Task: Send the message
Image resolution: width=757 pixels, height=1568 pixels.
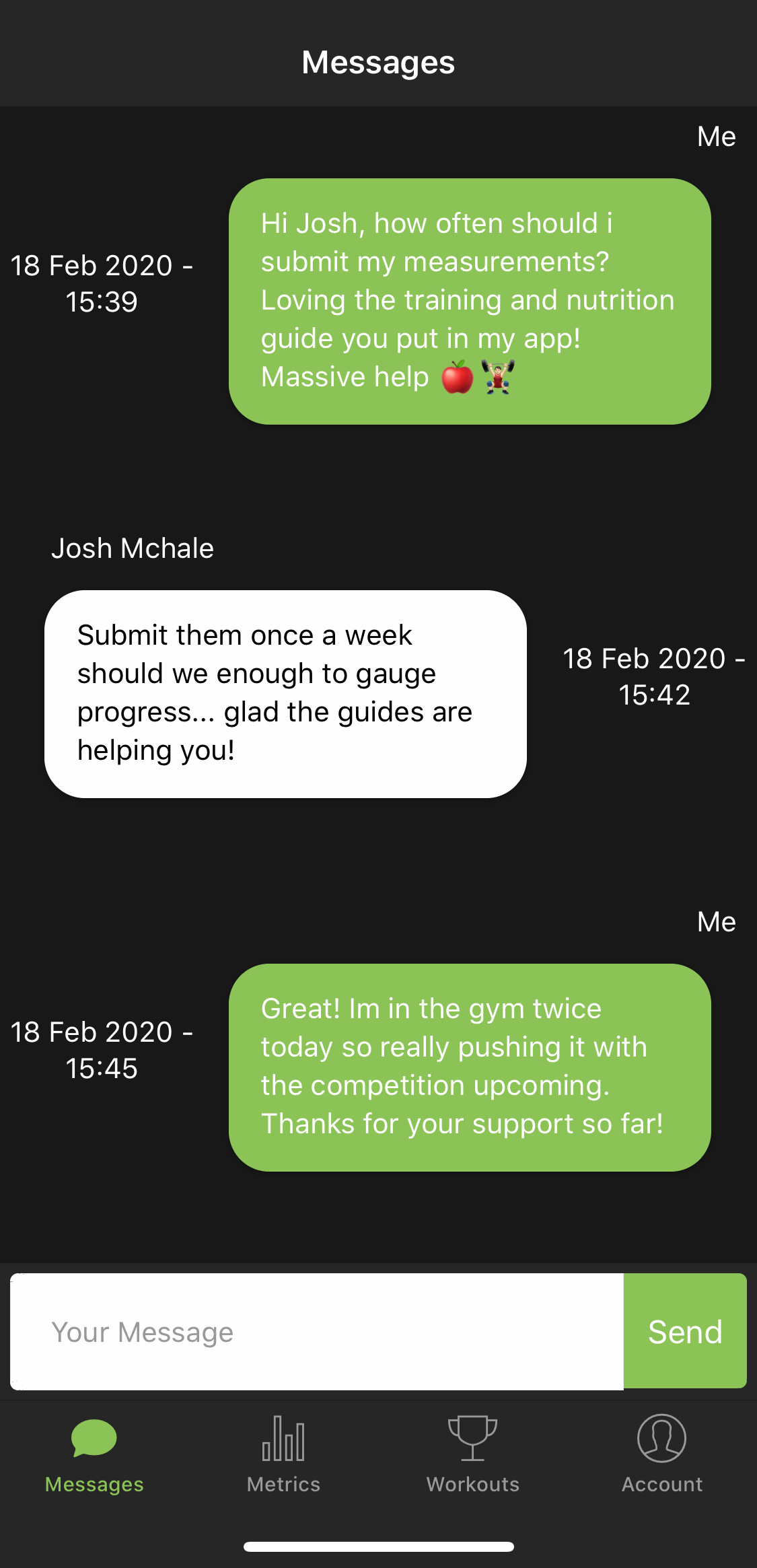Action: click(685, 1332)
